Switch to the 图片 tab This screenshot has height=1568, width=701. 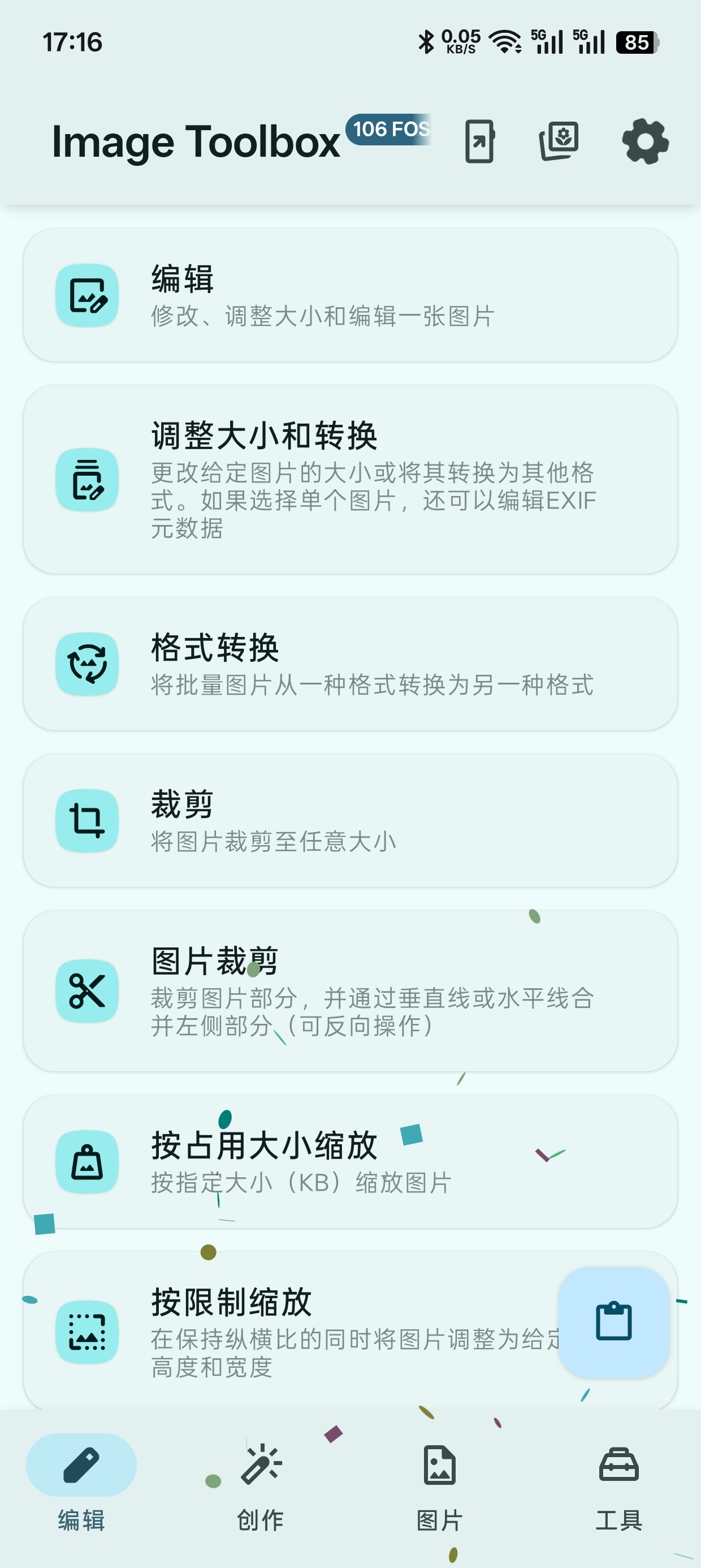coord(439,1487)
